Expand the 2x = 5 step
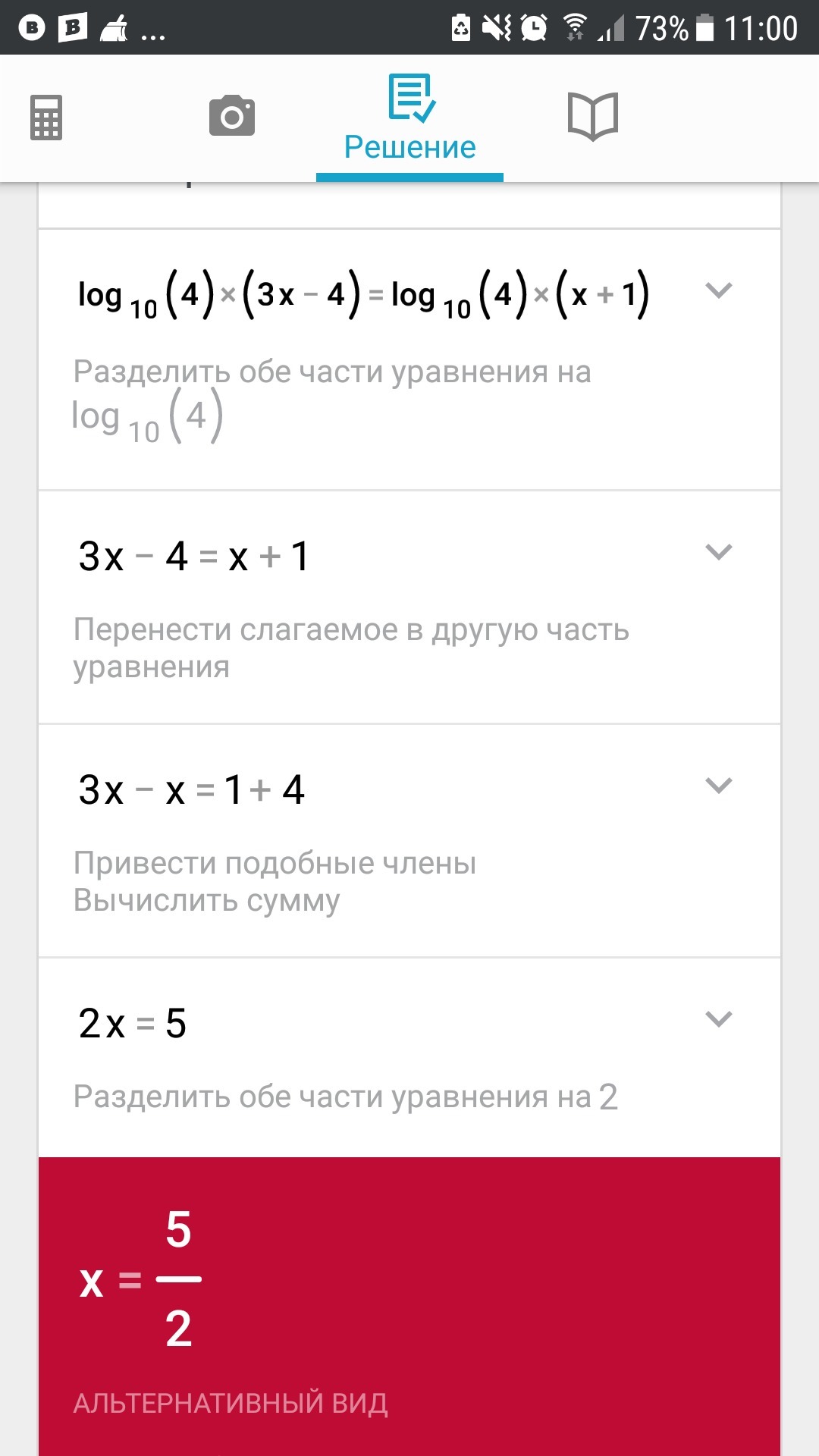Image resolution: width=819 pixels, height=1456 pixels. click(x=718, y=1018)
